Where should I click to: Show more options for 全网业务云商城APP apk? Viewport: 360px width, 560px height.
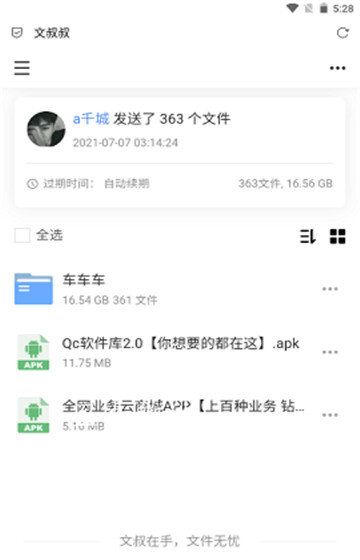click(x=330, y=415)
